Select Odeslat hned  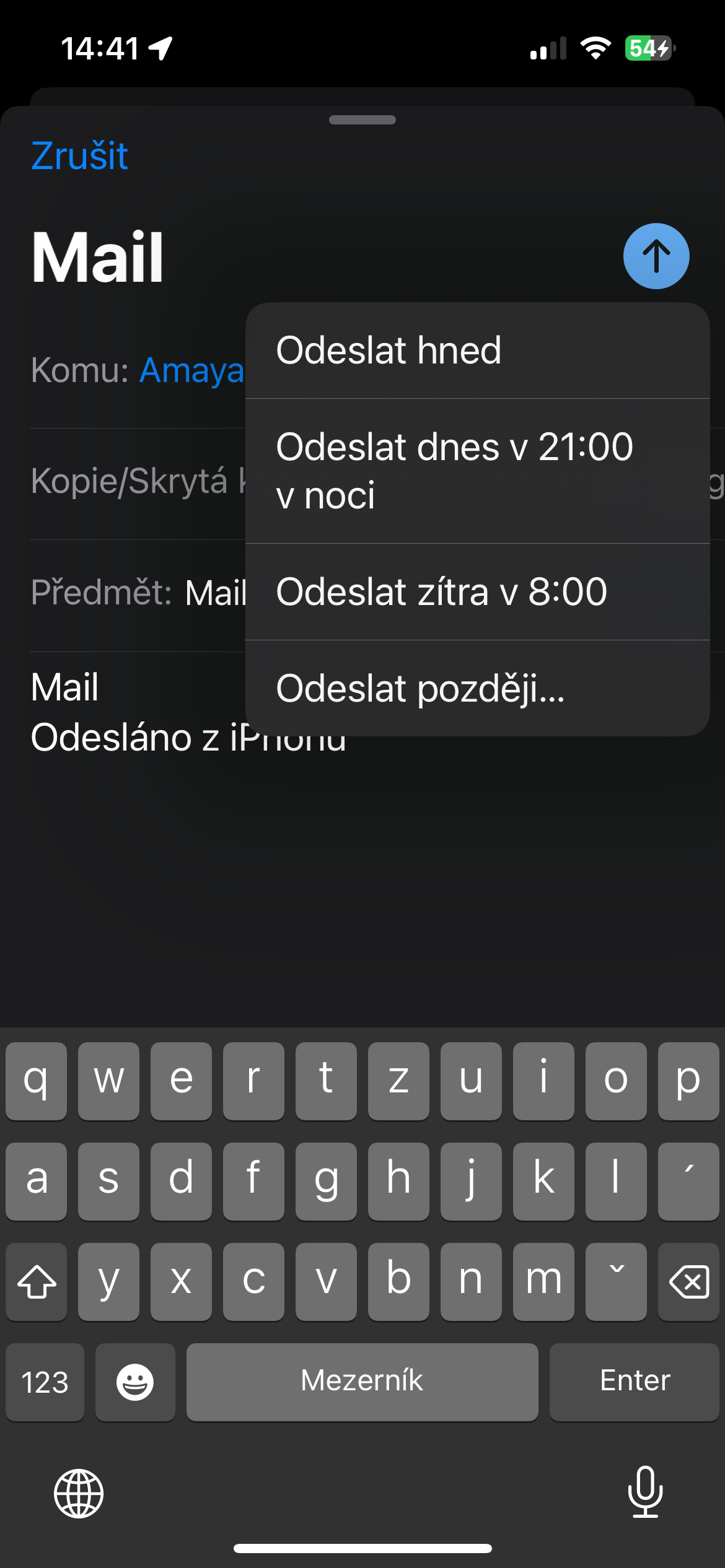tap(477, 351)
